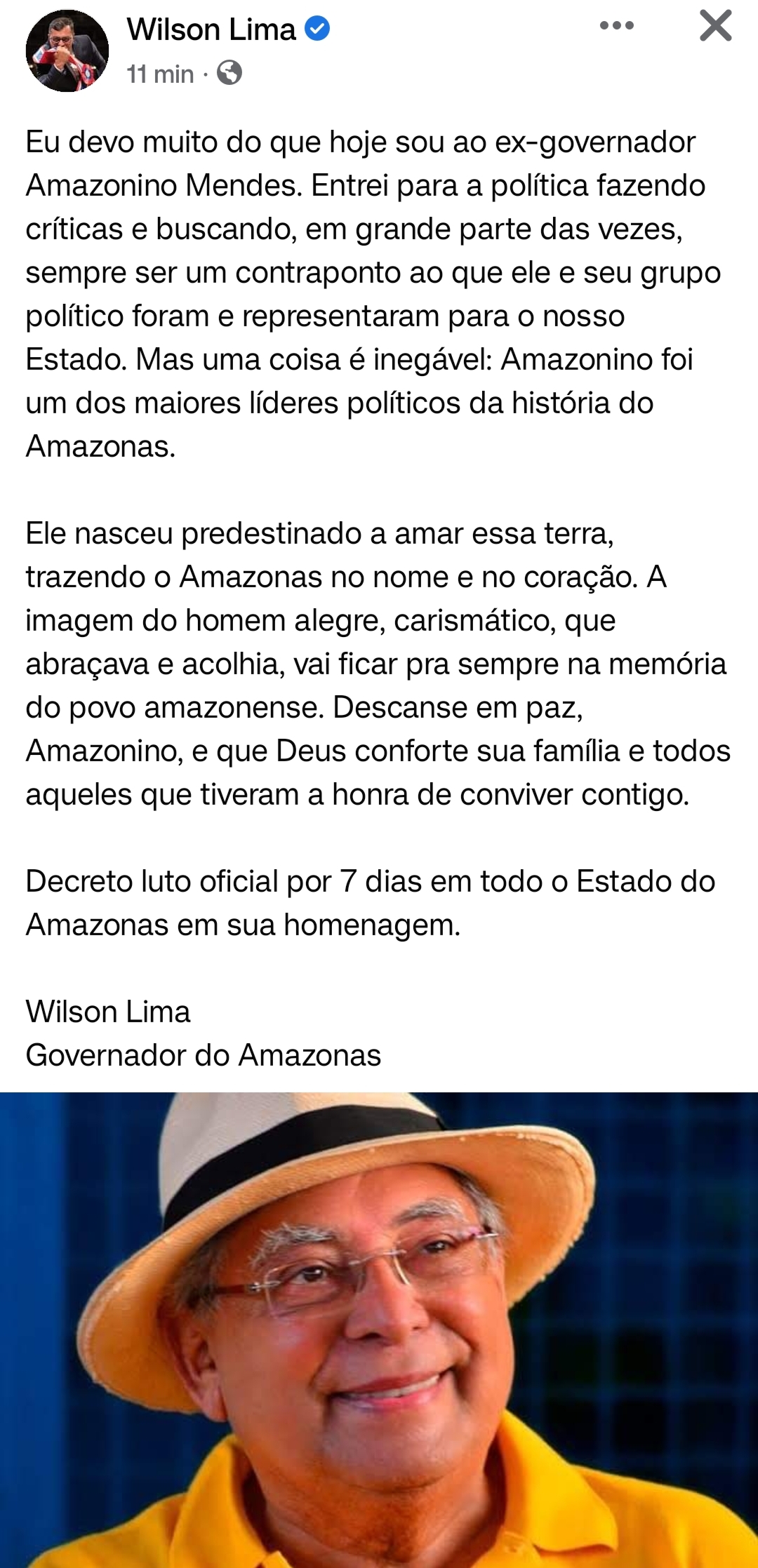Open the three-dot post options menu
Viewport: 758px width, 1568px height.
(617, 26)
